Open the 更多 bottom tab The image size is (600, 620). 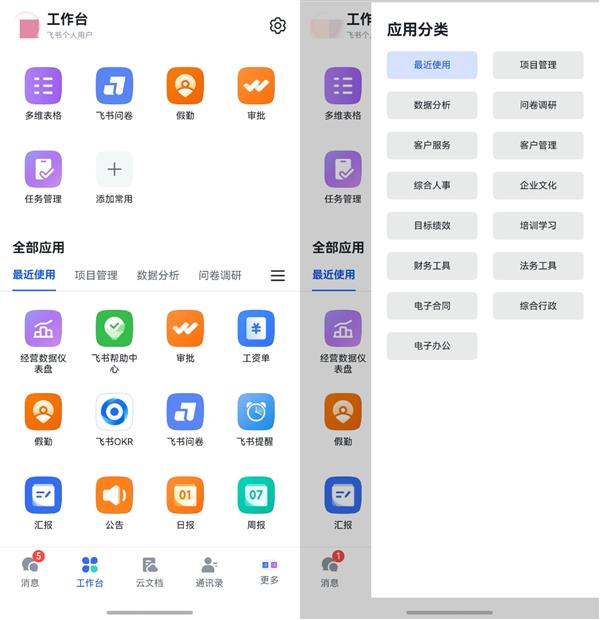click(x=269, y=570)
